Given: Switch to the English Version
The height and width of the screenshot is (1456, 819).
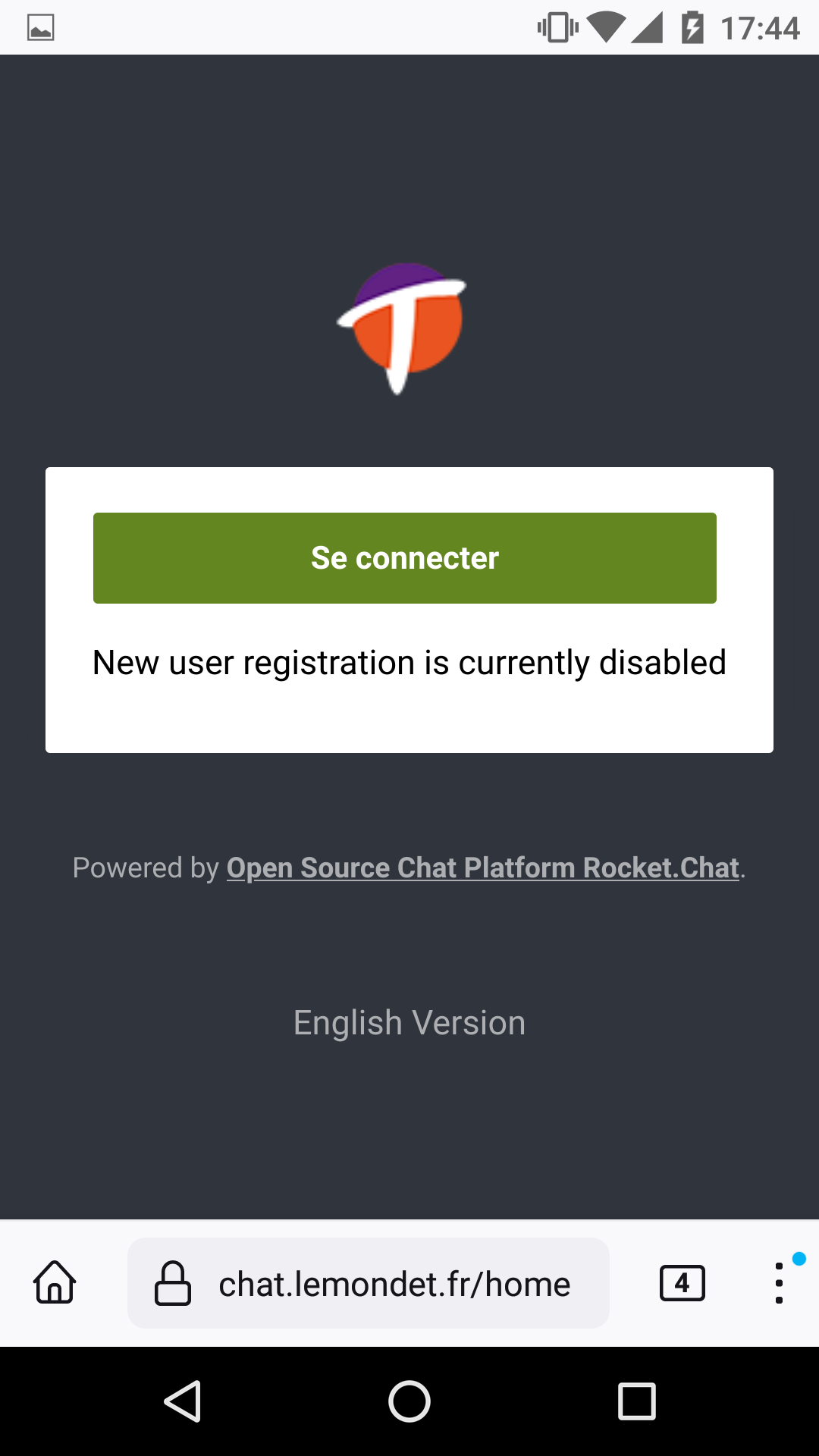Looking at the screenshot, I should [409, 1023].
